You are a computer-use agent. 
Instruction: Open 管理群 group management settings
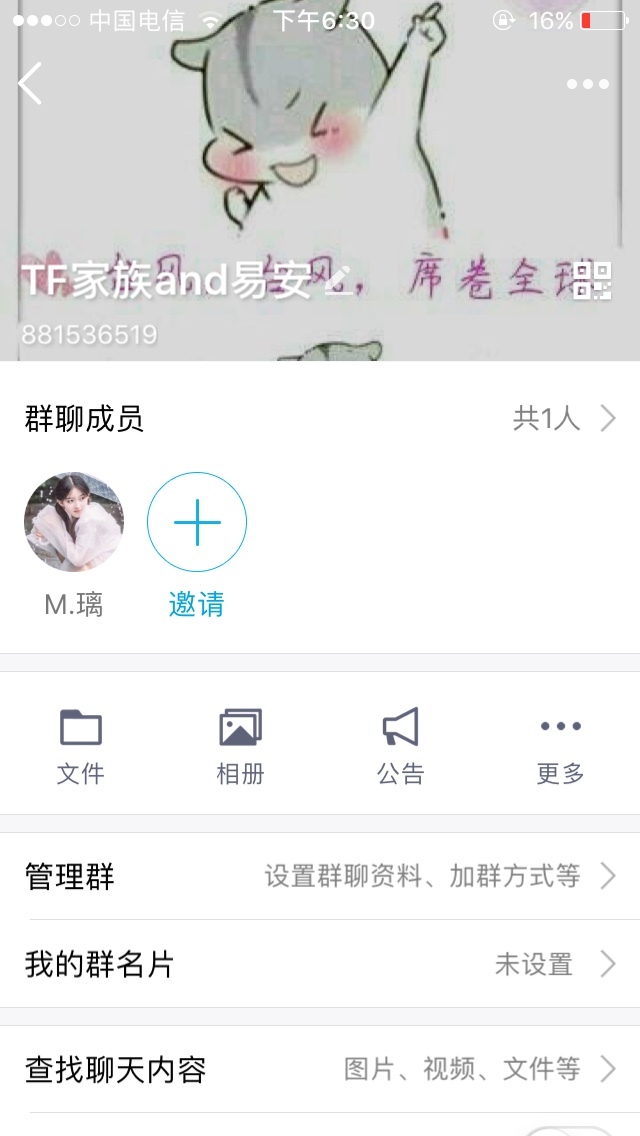[320, 877]
